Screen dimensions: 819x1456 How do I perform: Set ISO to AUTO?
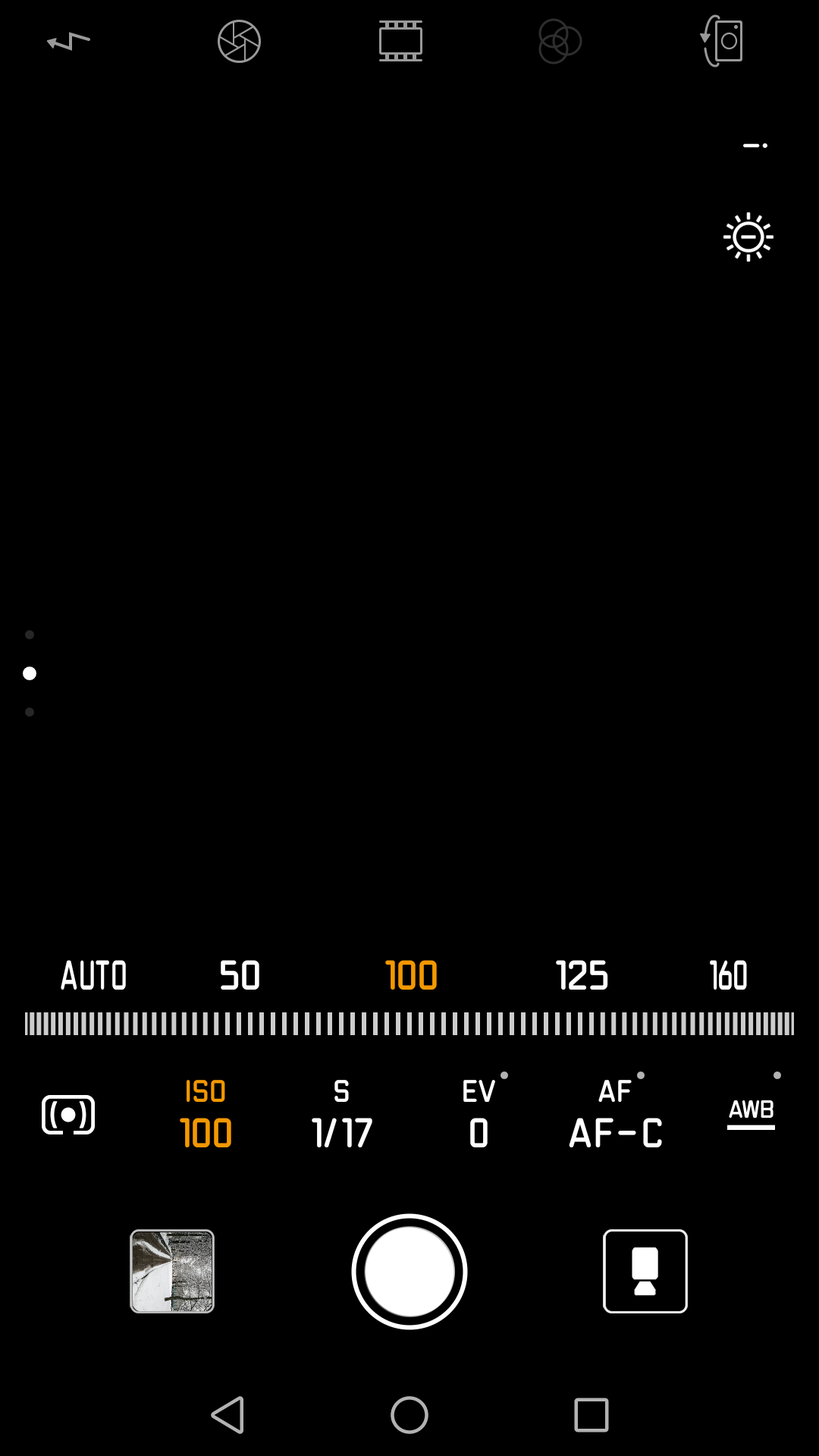(94, 975)
